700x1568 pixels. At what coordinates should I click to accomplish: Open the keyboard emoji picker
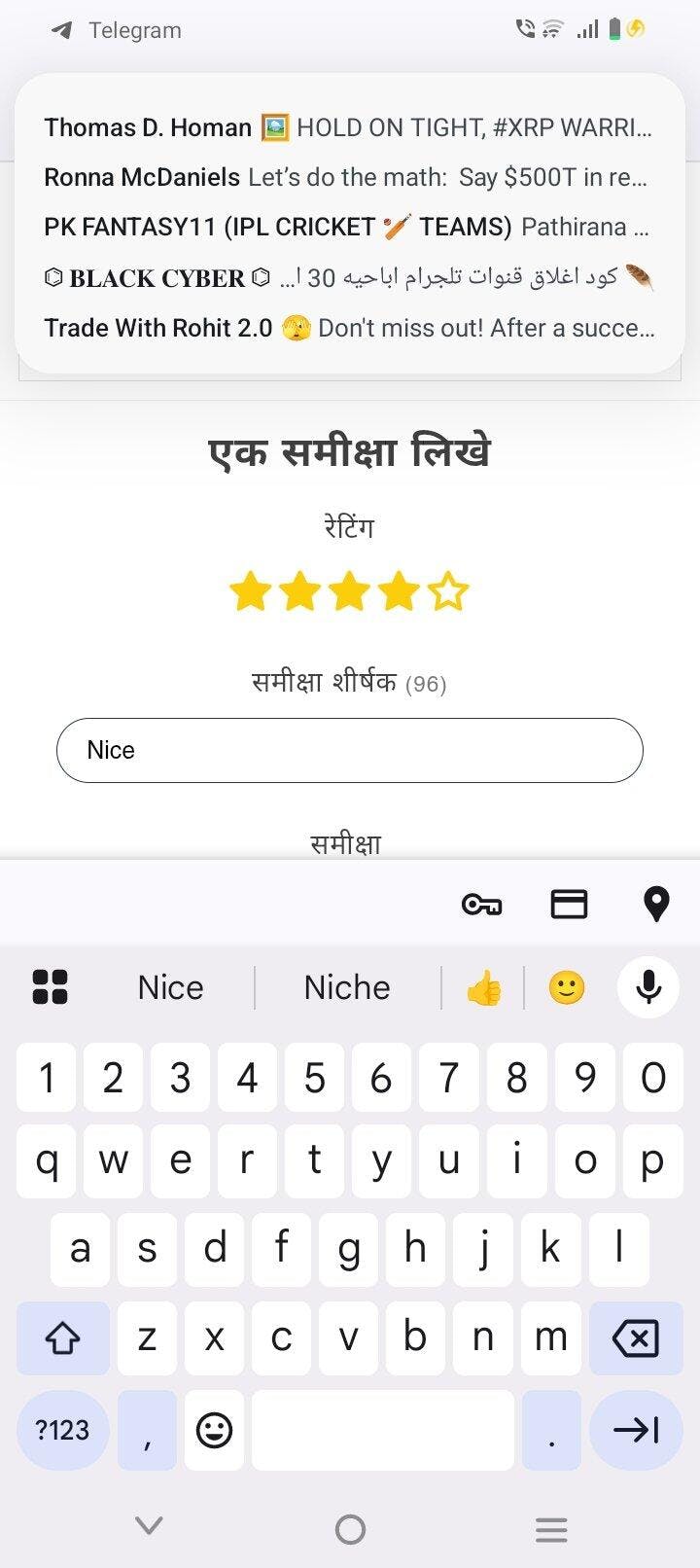click(214, 1430)
